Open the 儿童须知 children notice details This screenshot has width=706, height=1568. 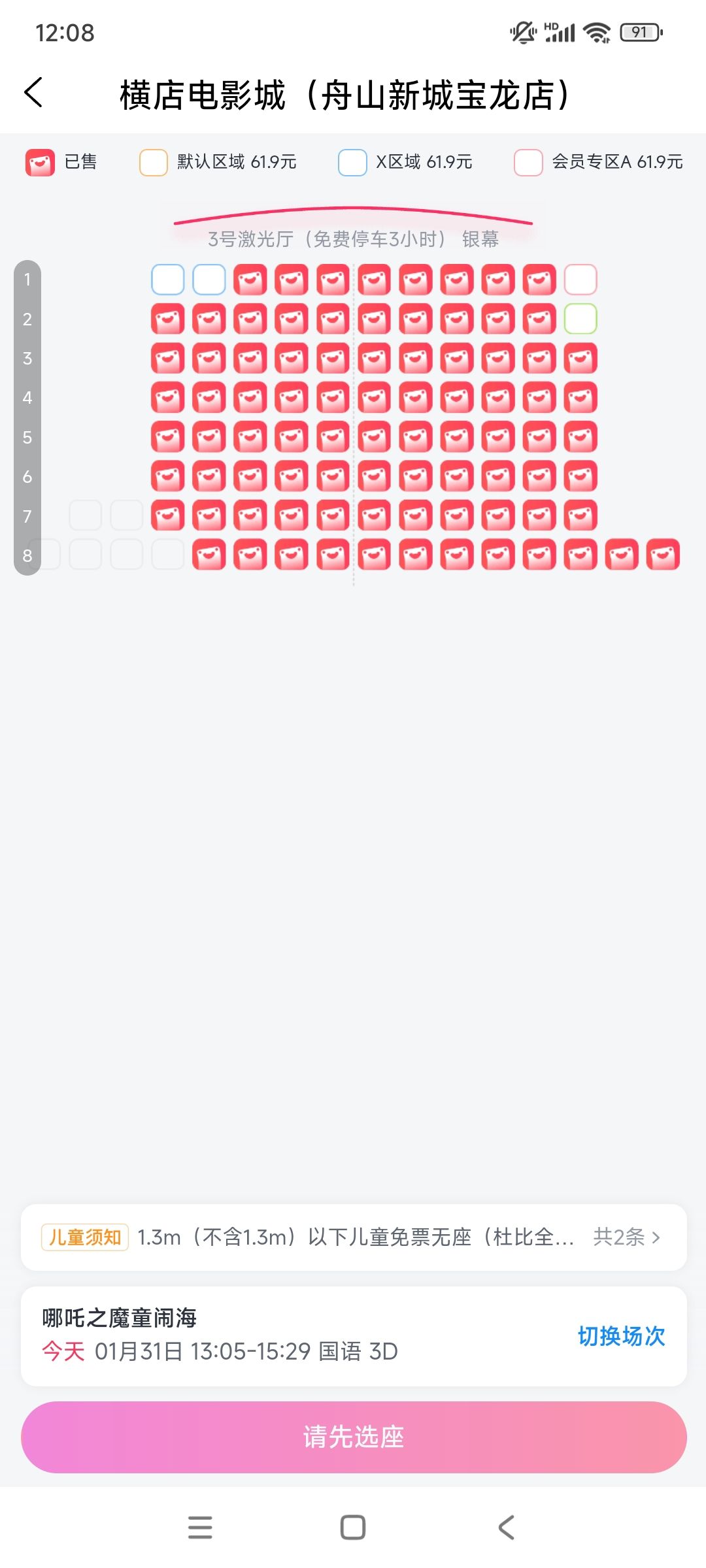354,1237
